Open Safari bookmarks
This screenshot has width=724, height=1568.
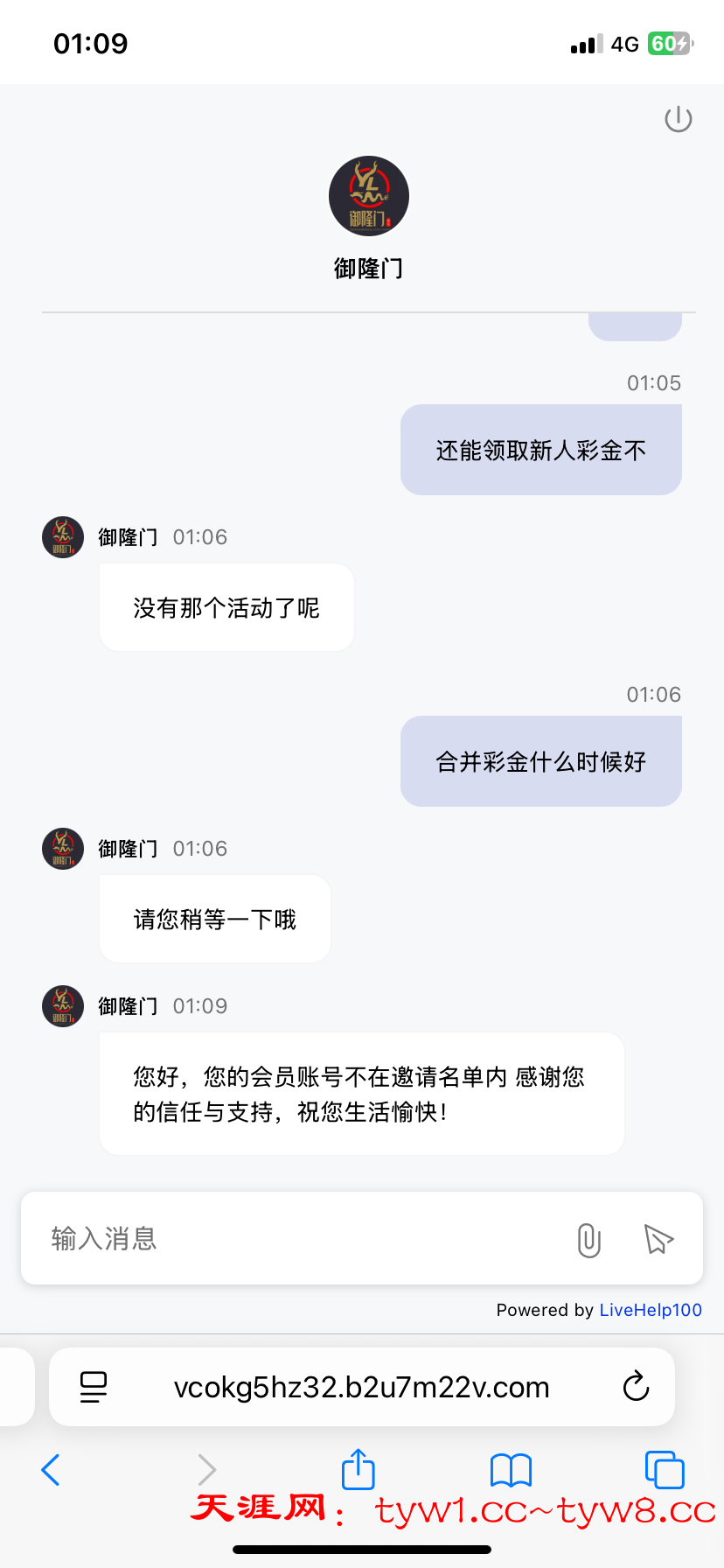[511, 1470]
